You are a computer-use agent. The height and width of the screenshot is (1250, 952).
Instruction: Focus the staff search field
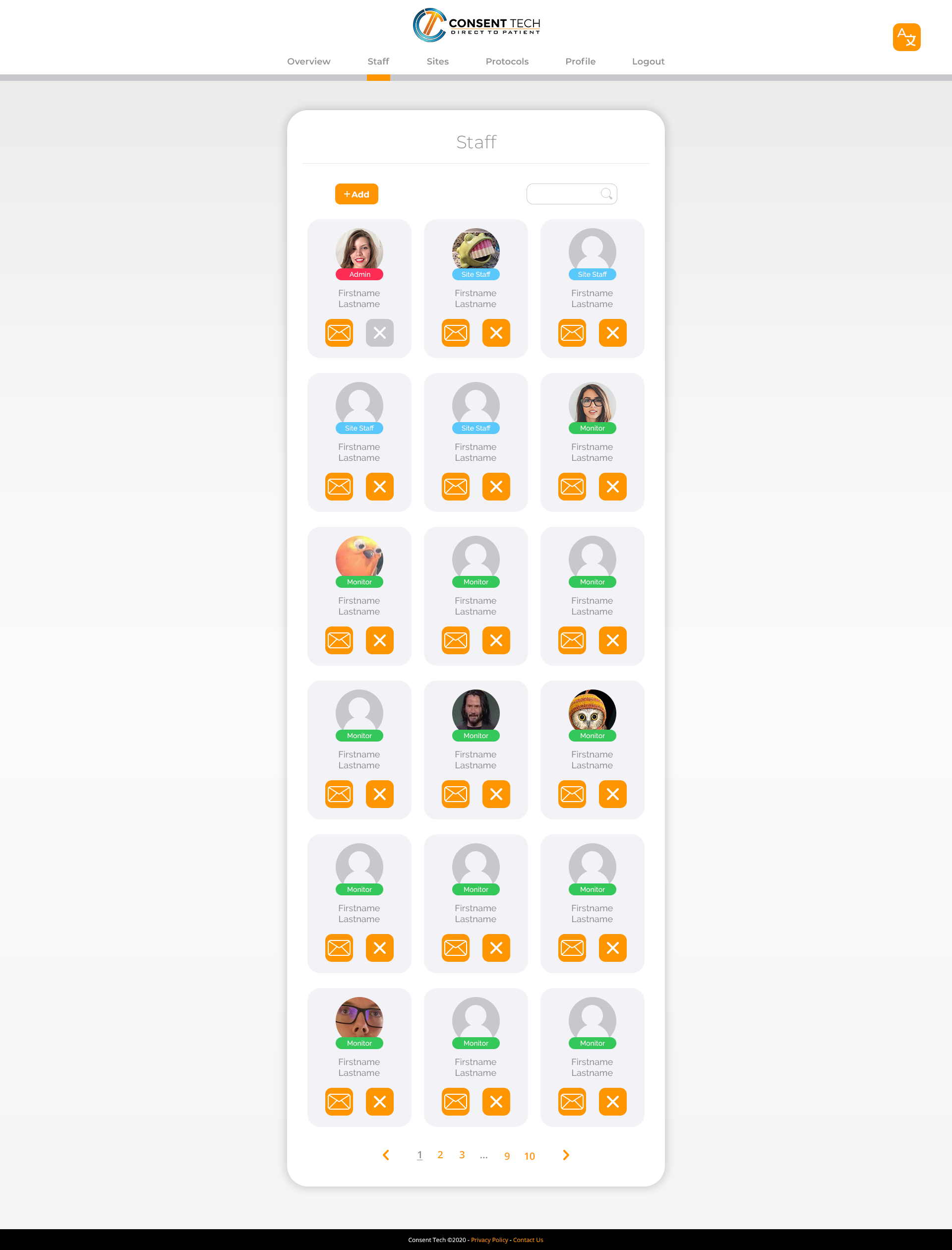[564, 194]
